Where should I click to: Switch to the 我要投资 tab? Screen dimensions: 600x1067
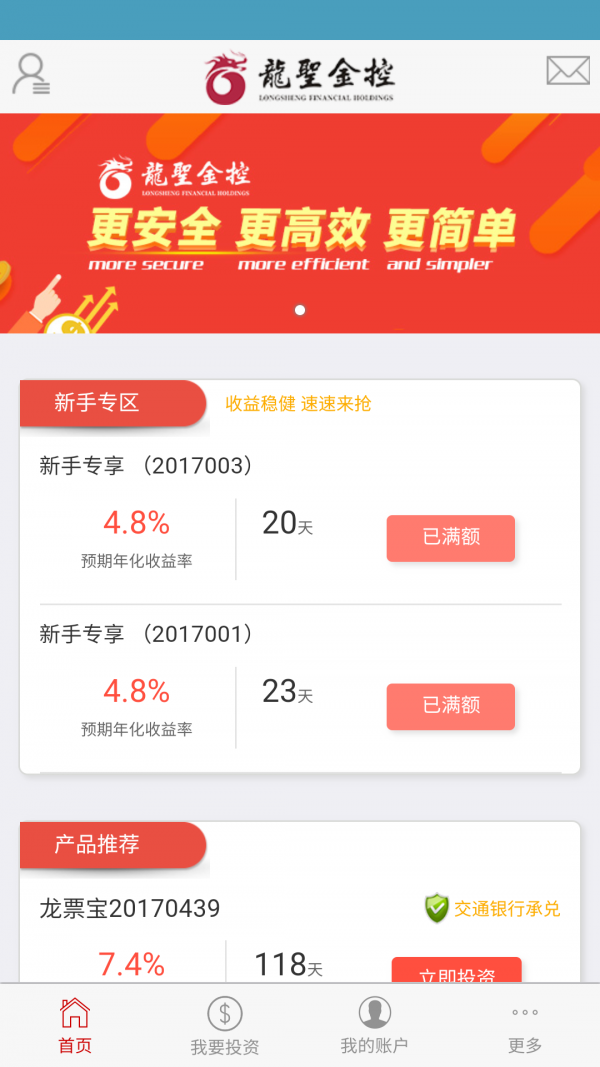225,1027
